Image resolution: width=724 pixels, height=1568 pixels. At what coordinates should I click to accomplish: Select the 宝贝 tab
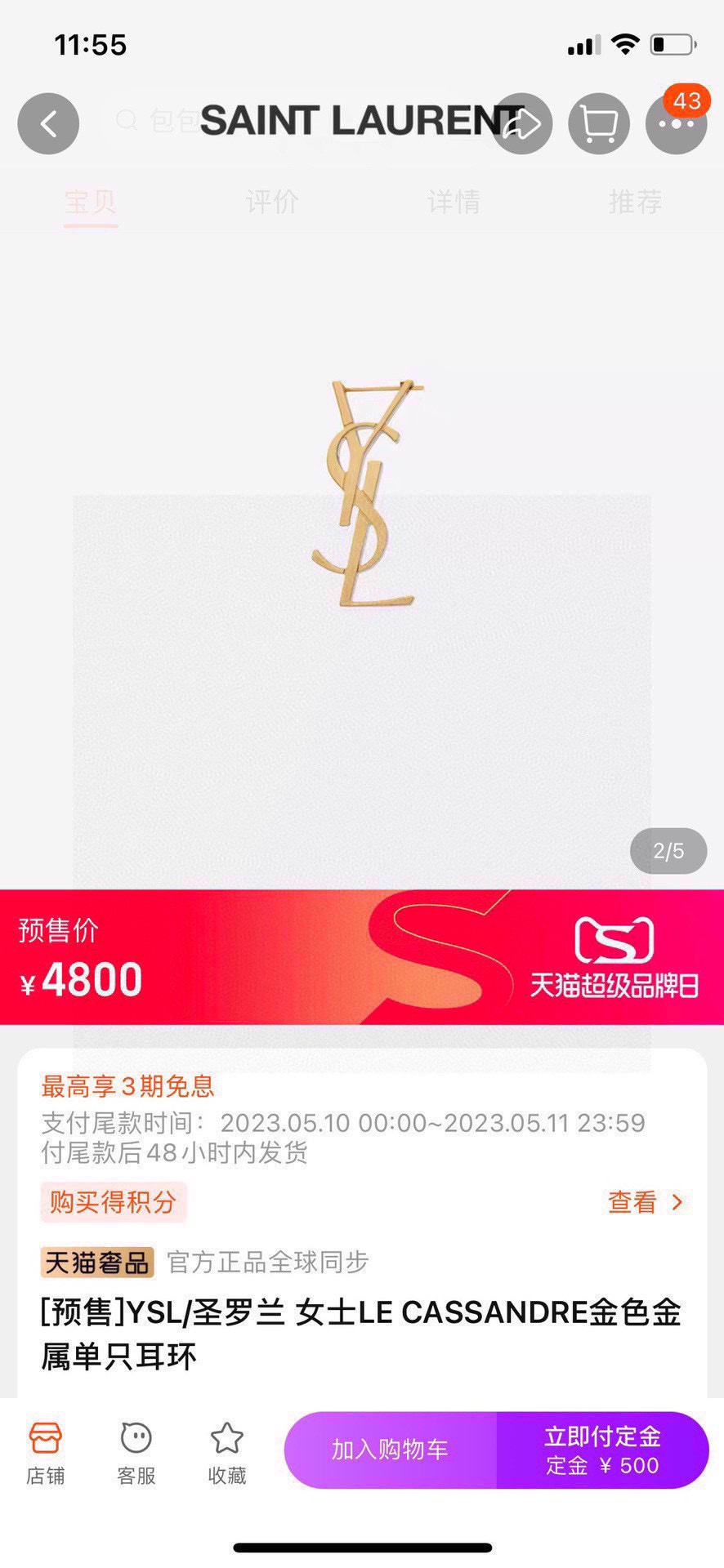(x=91, y=202)
